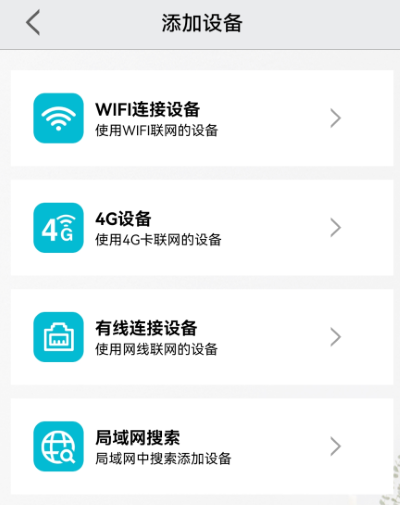Select the 4G设备 option

tap(202, 228)
